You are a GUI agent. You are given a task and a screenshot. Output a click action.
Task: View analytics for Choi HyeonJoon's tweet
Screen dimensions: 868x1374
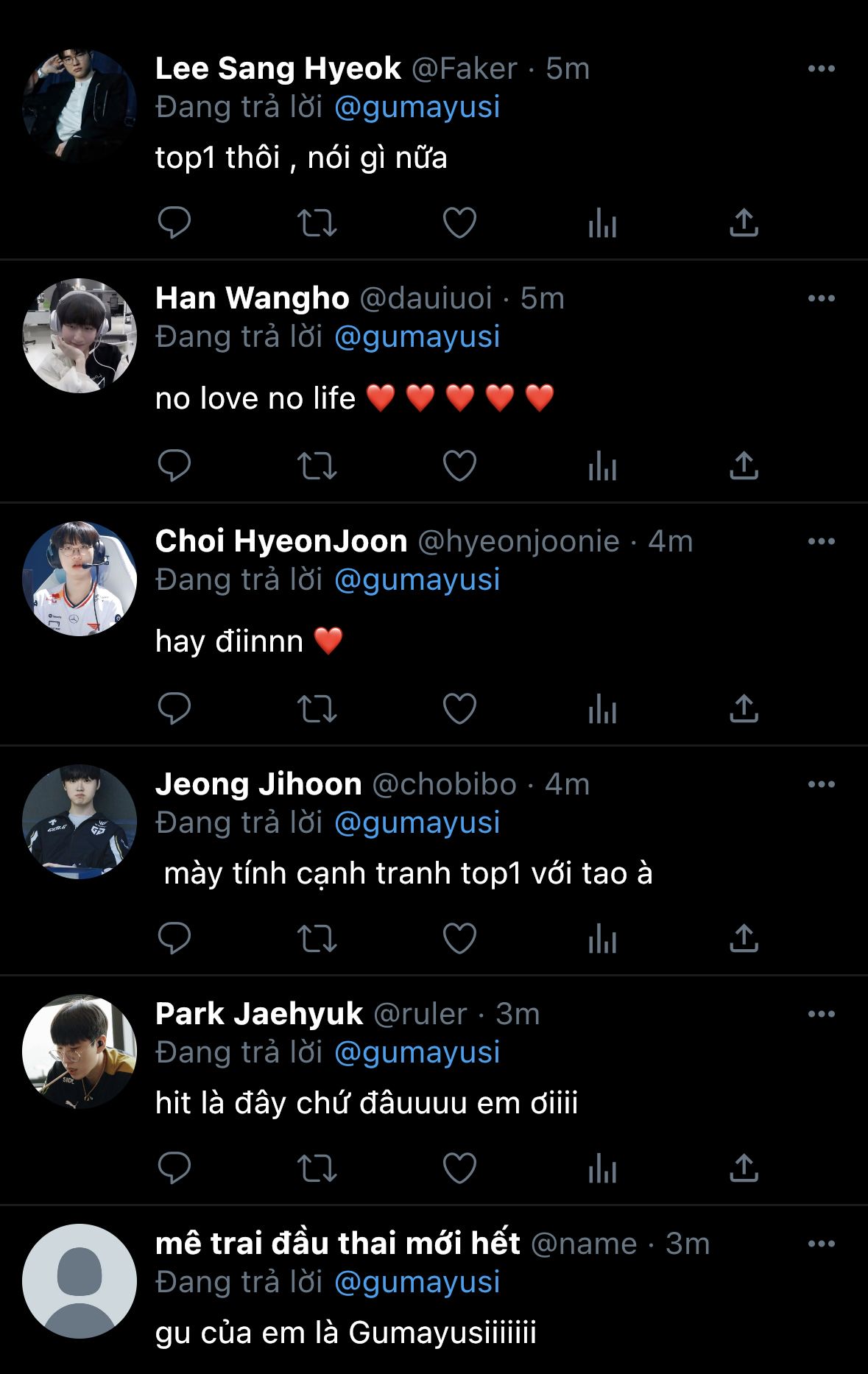pyautogui.click(x=602, y=708)
